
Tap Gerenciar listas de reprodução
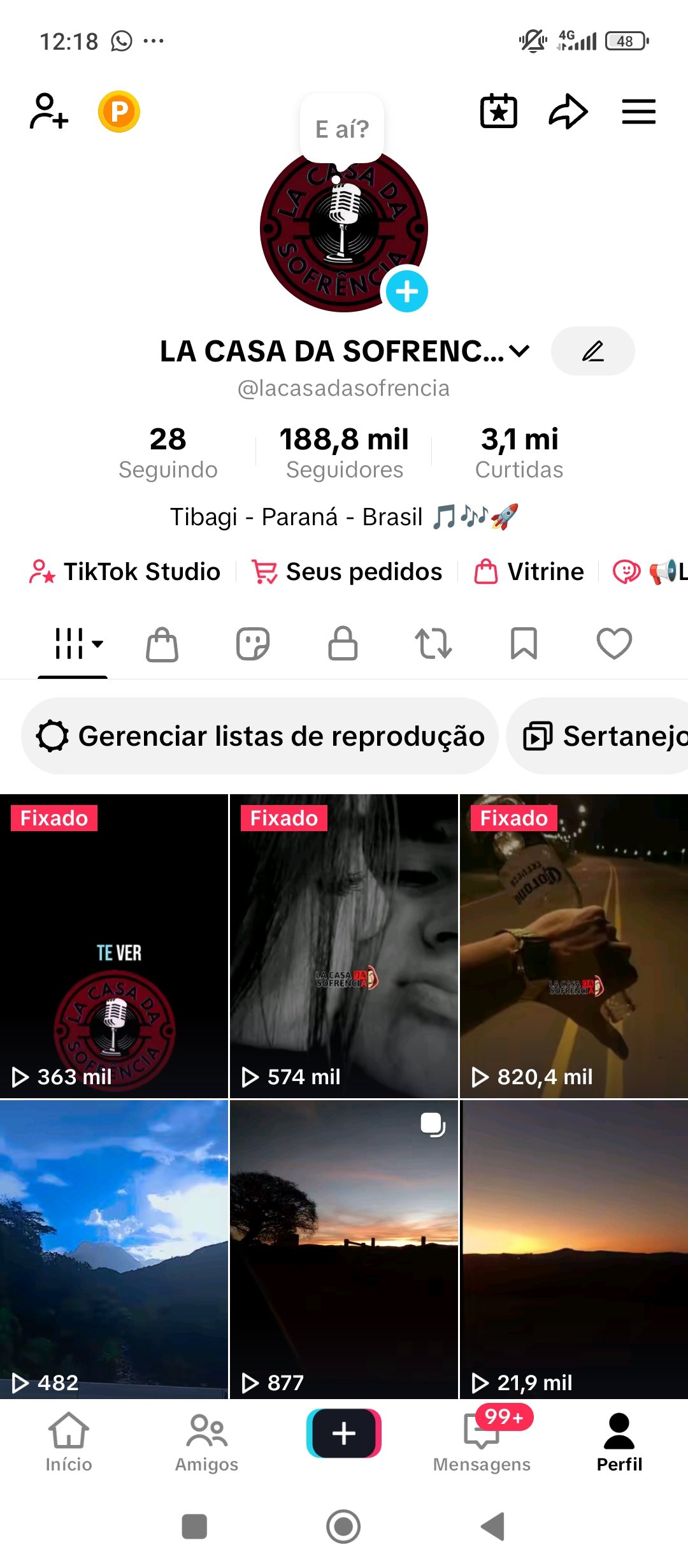tap(260, 736)
